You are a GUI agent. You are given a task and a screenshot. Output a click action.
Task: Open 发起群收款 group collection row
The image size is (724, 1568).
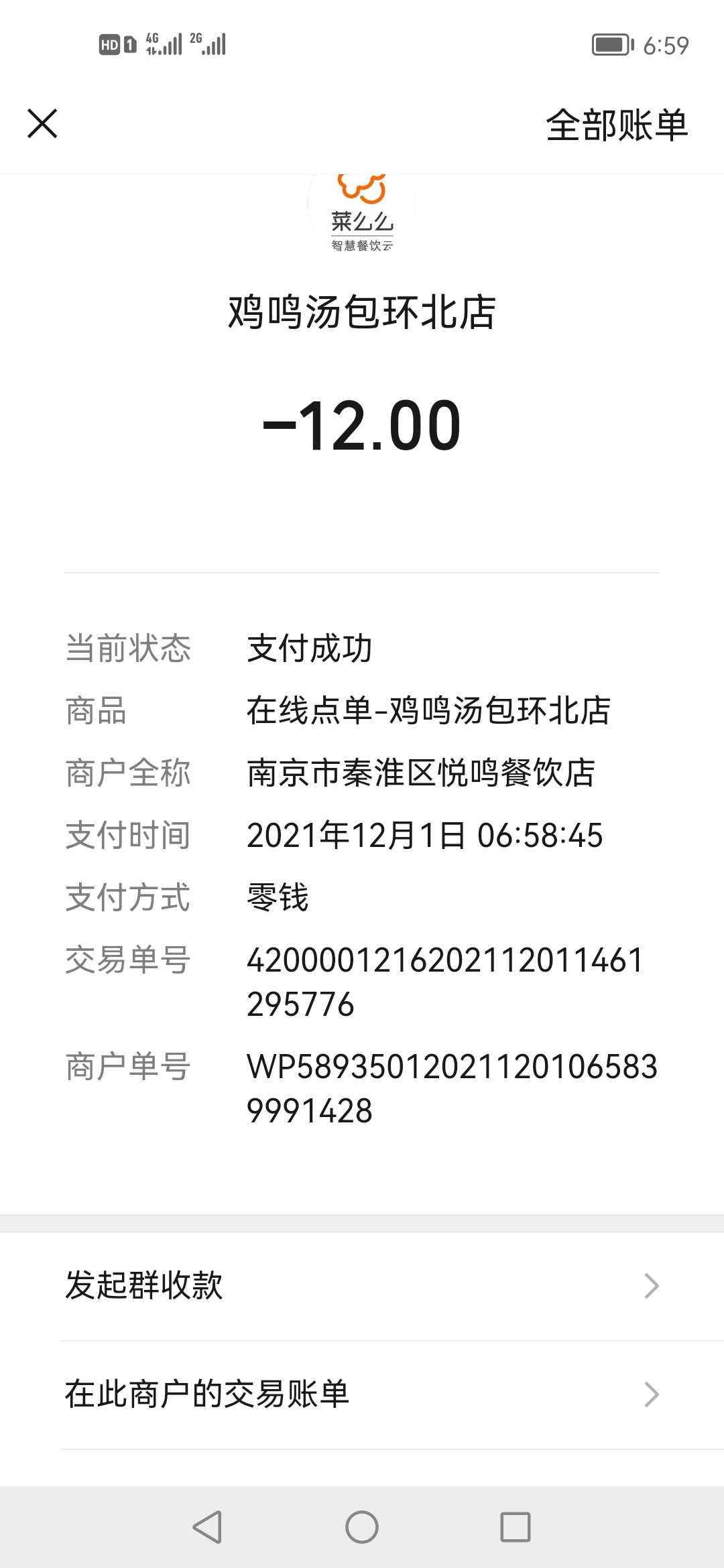(362, 1286)
